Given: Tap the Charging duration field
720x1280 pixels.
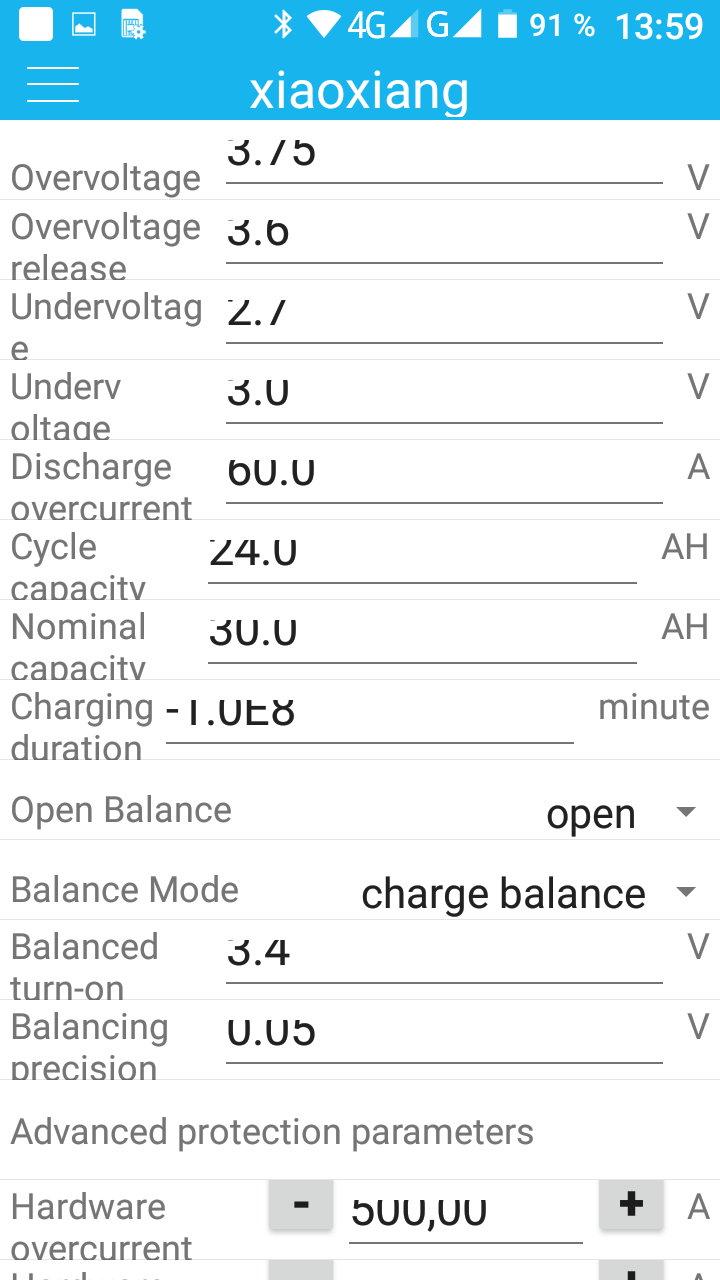Looking at the screenshot, I should pyautogui.click(x=368, y=715).
